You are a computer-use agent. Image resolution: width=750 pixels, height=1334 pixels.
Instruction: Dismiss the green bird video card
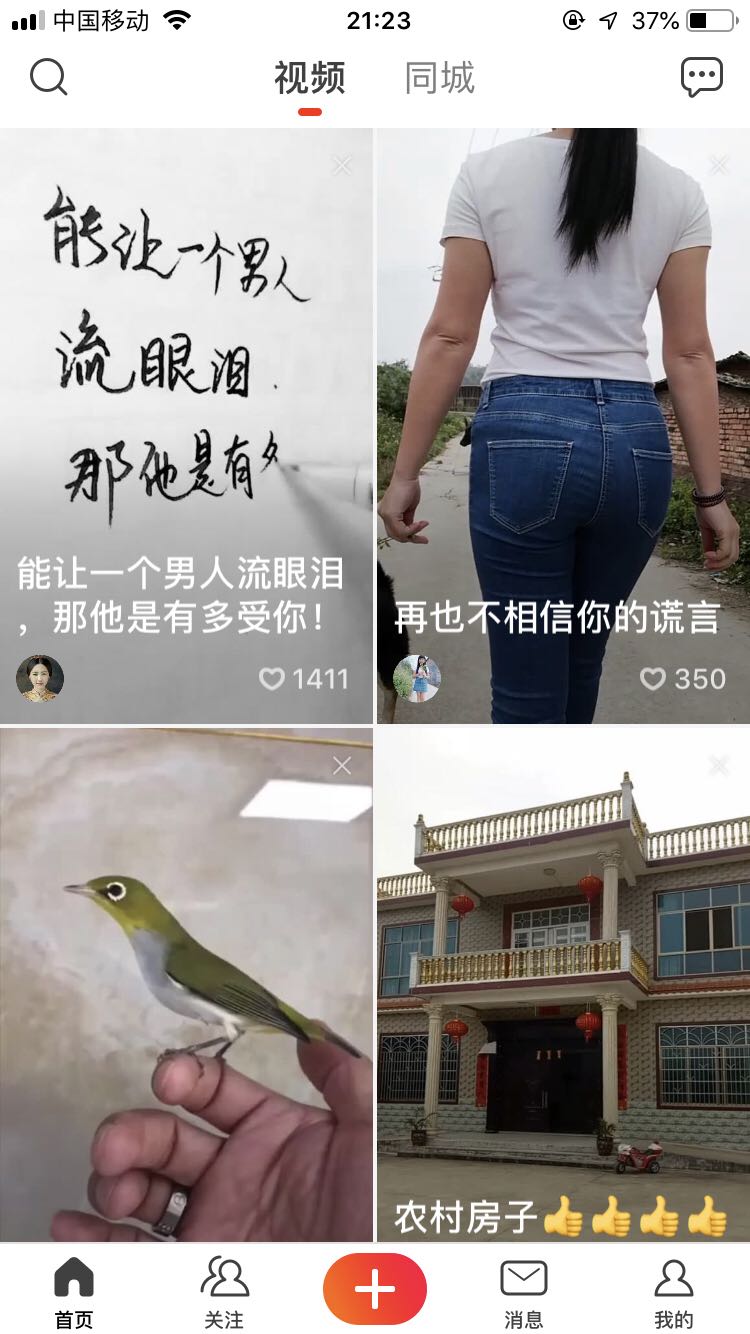pyautogui.click(x=342, y=765)
